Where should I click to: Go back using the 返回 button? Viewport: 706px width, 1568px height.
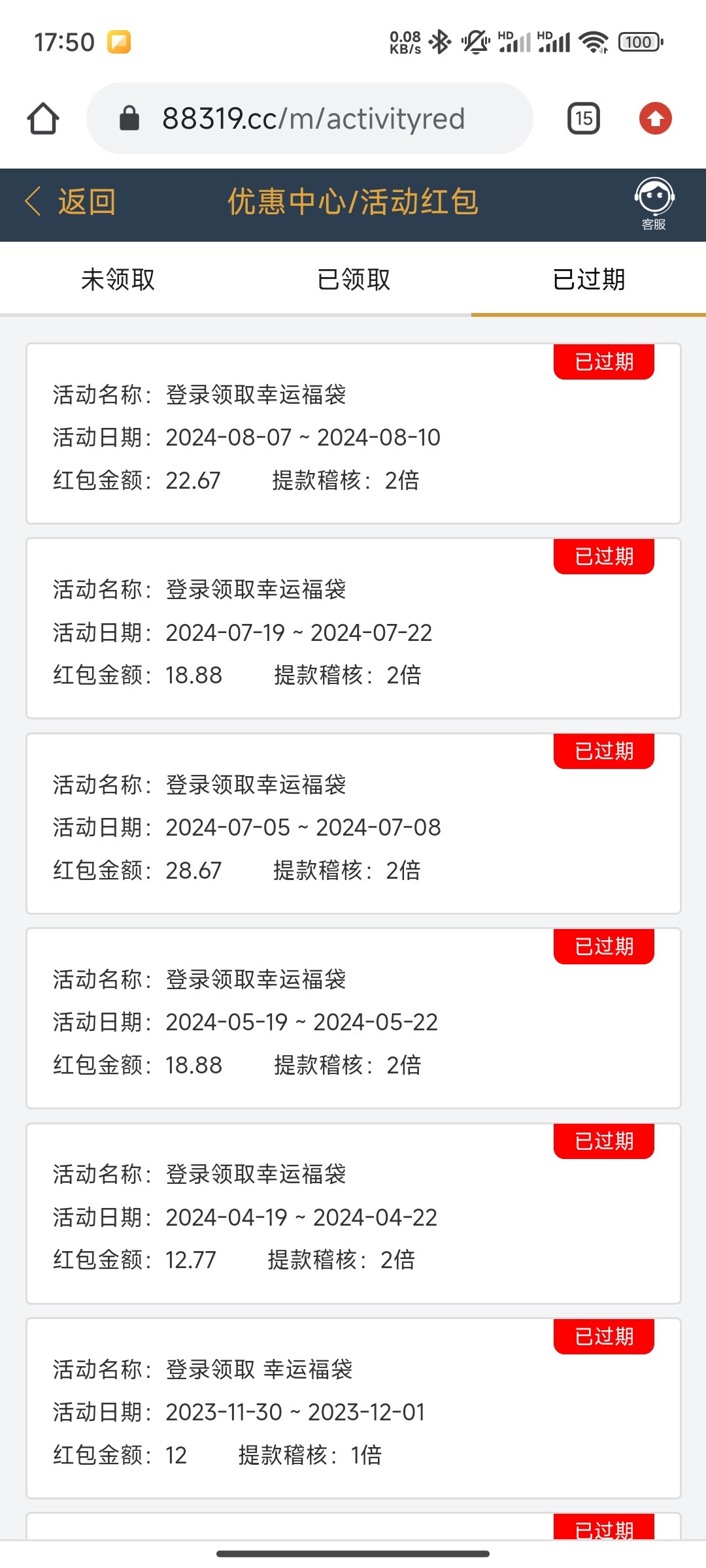[x=71, y=202]
